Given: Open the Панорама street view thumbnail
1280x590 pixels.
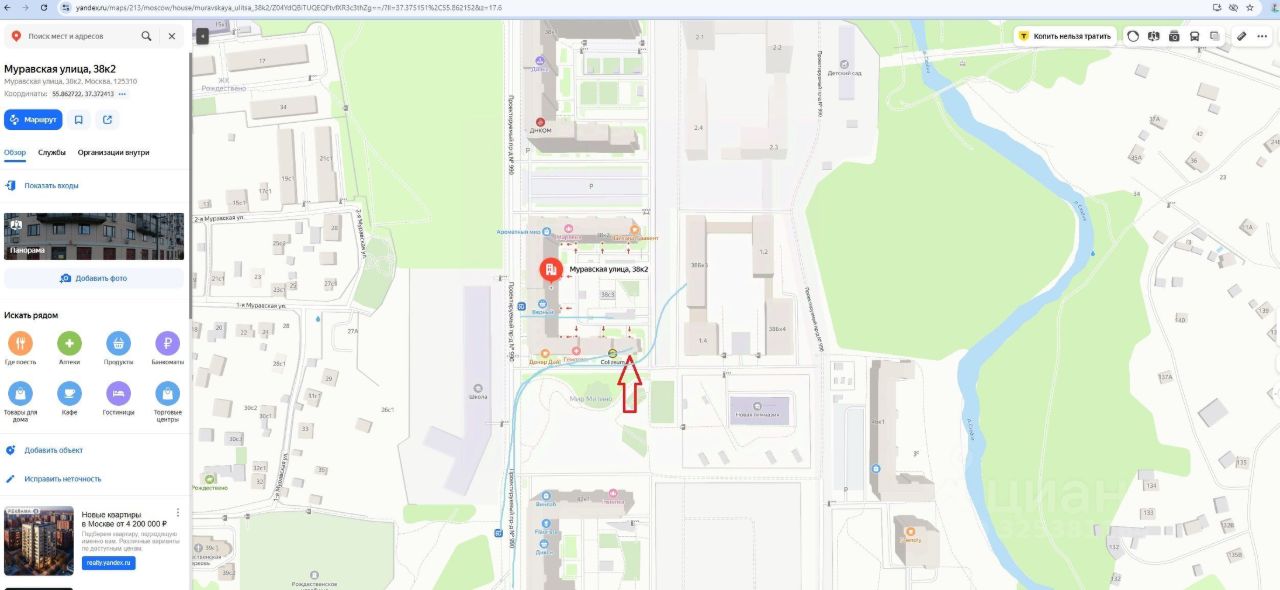Looking at the screenshot, I should pos(94,236).
